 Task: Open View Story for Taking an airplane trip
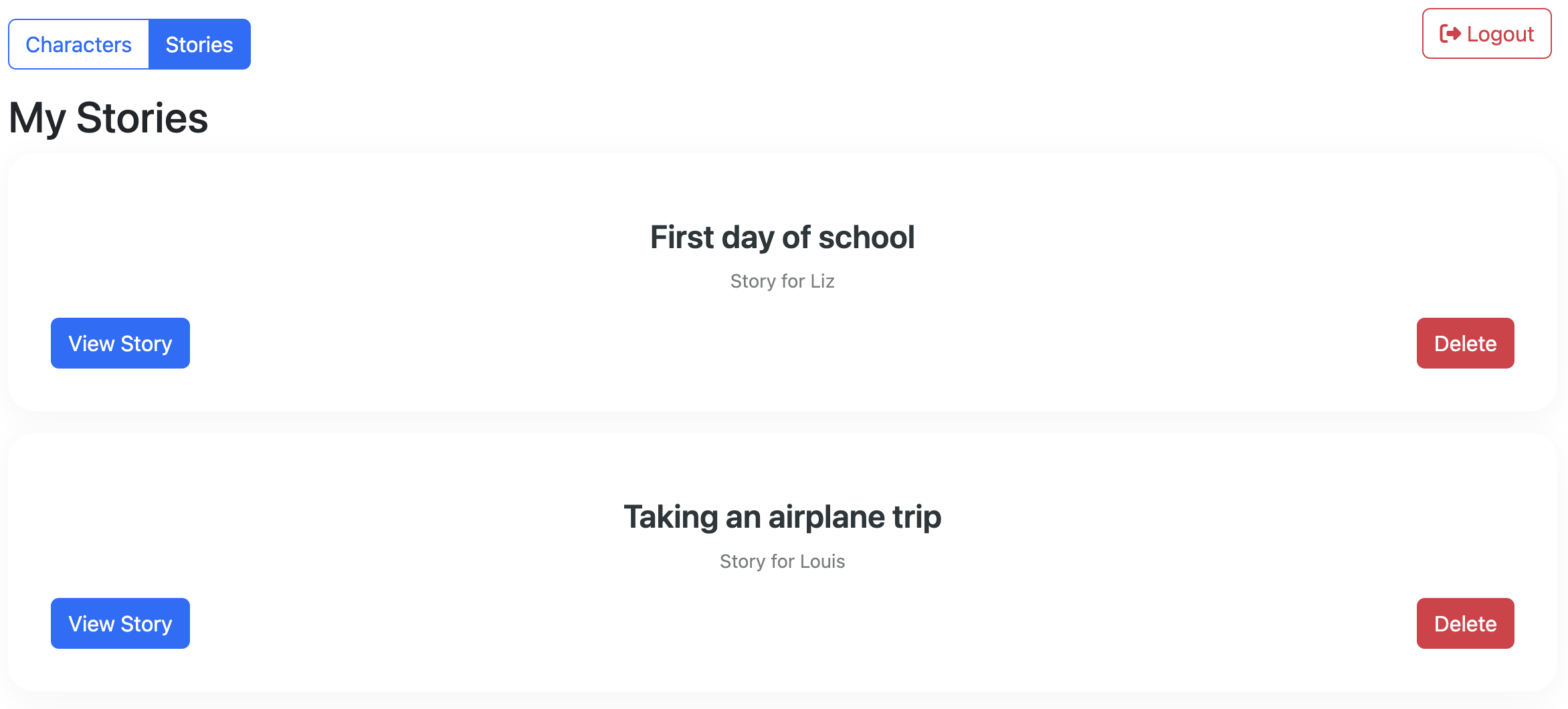click(120, 623)
